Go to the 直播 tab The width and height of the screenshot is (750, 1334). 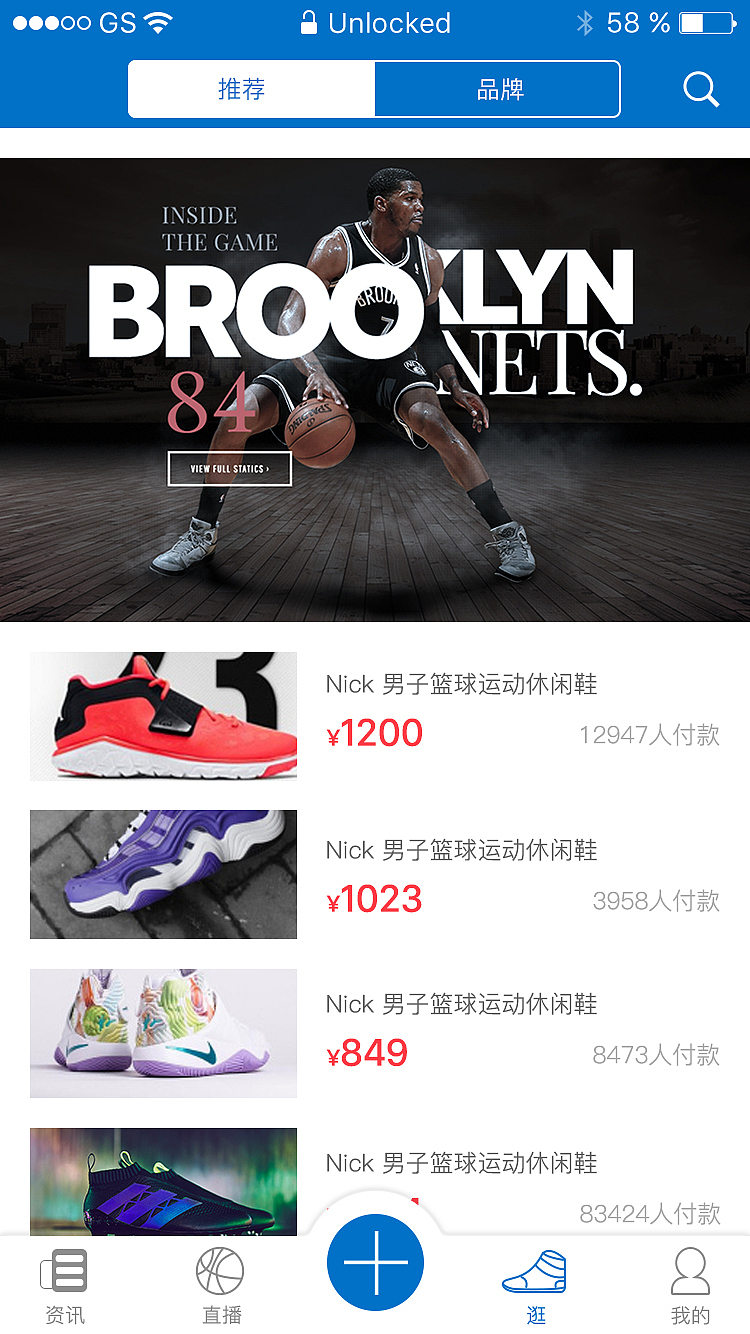click(221, 1286)
